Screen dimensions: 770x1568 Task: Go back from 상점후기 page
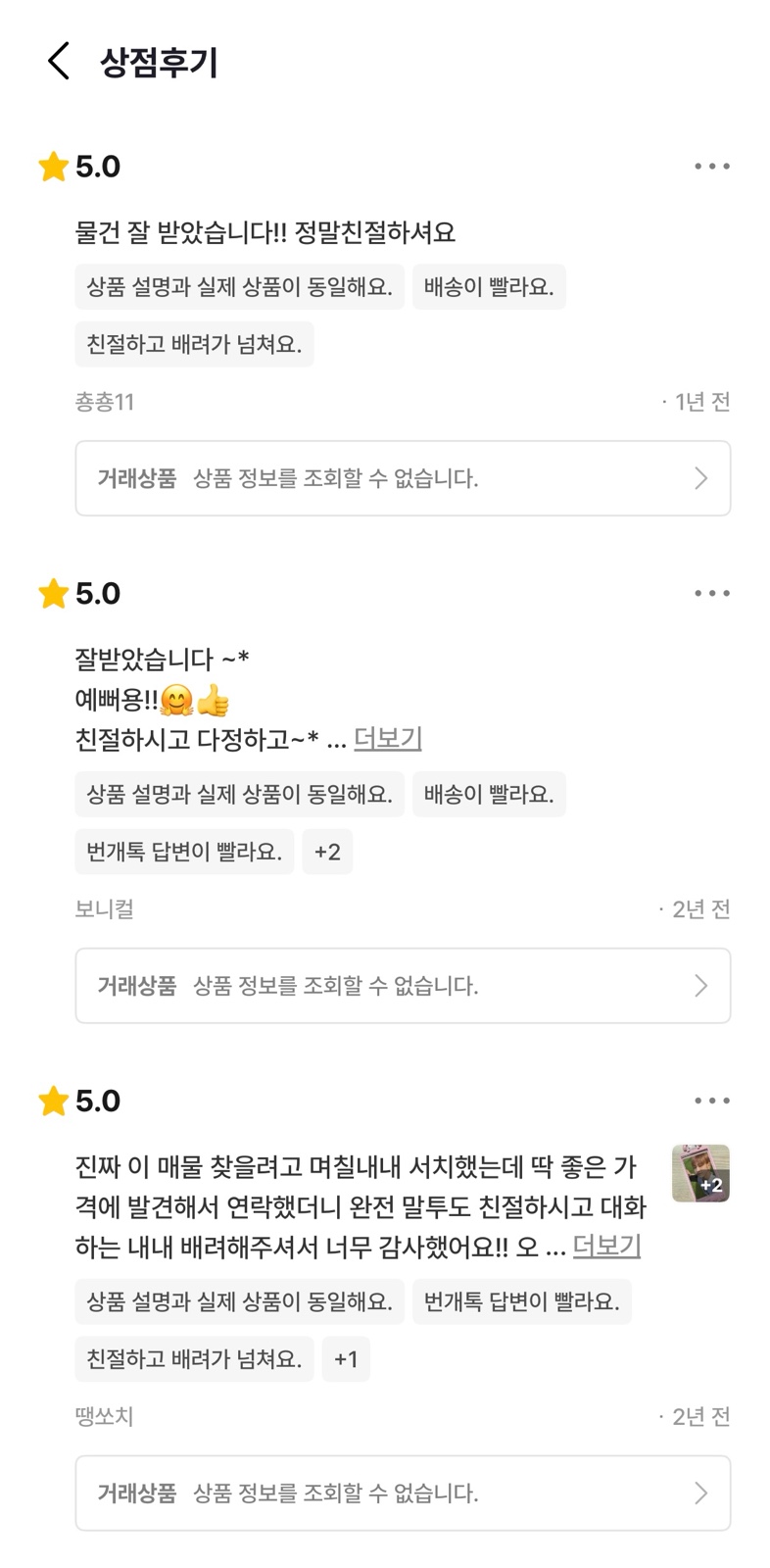(59, 62)
